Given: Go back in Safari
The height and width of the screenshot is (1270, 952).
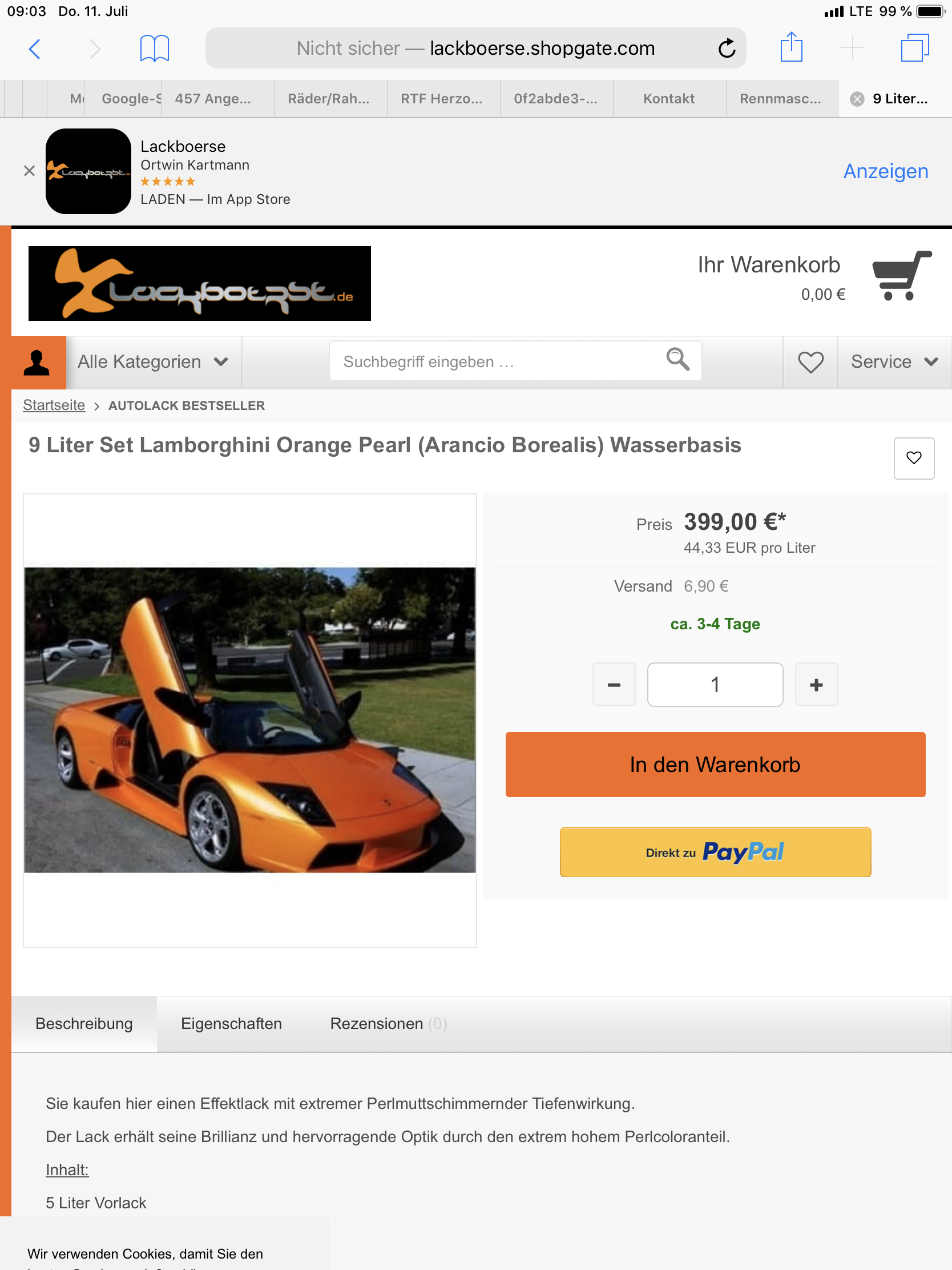Looking at the screenshot, I should 35,49.
